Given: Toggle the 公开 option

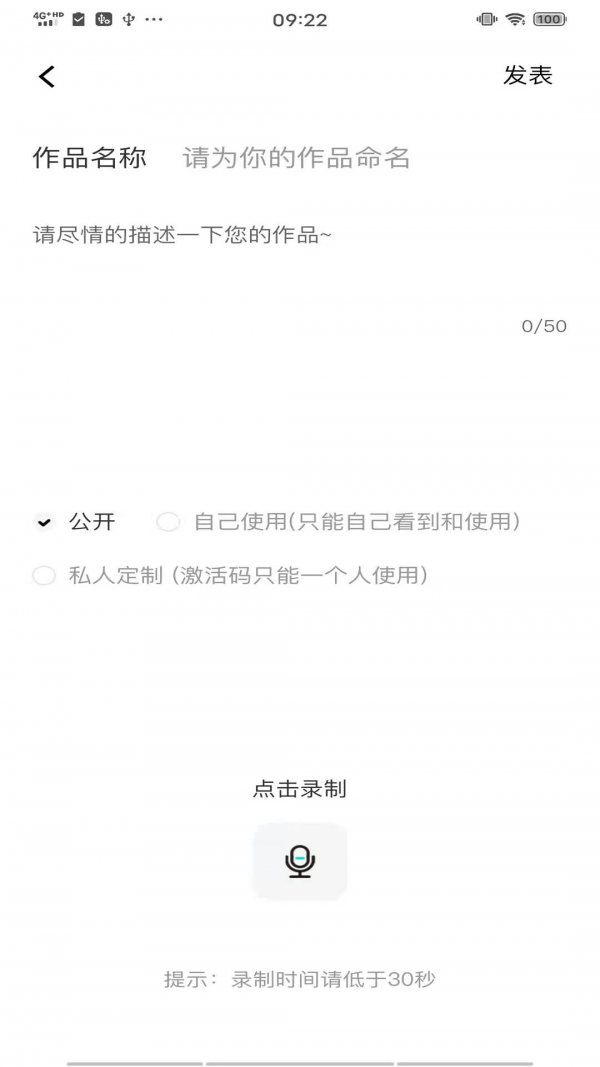Looking at the screenshot, I should 44,522.
